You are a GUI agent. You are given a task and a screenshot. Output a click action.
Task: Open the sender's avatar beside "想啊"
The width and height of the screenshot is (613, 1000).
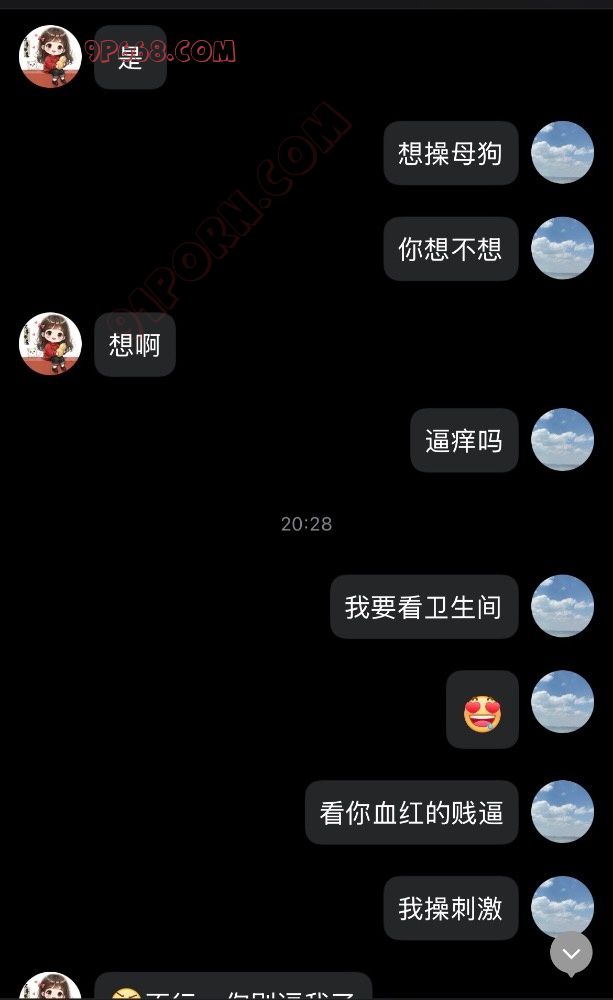click(x=50, y=344)
